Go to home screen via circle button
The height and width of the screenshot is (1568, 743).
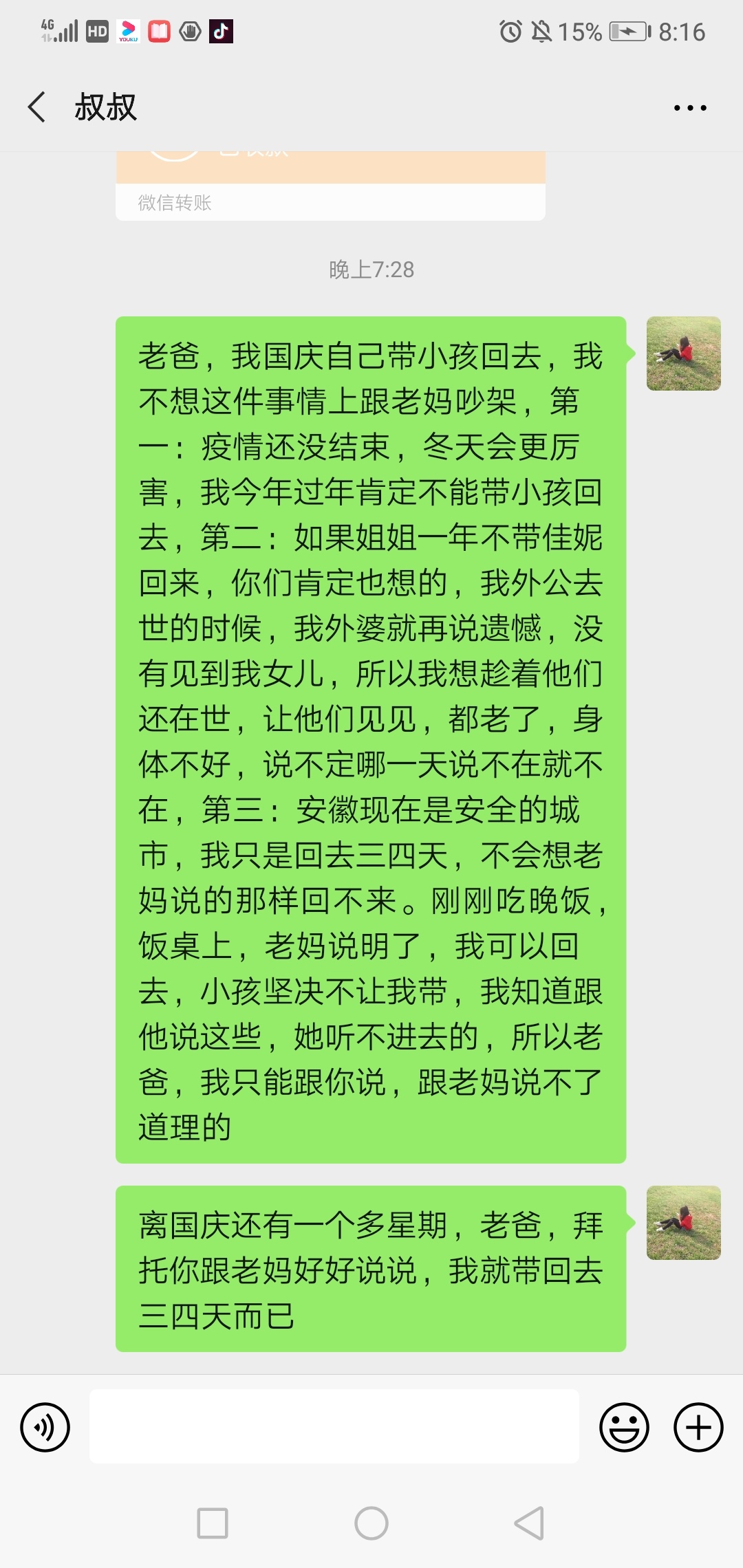pyautogui.click(x=371, y=1523)
